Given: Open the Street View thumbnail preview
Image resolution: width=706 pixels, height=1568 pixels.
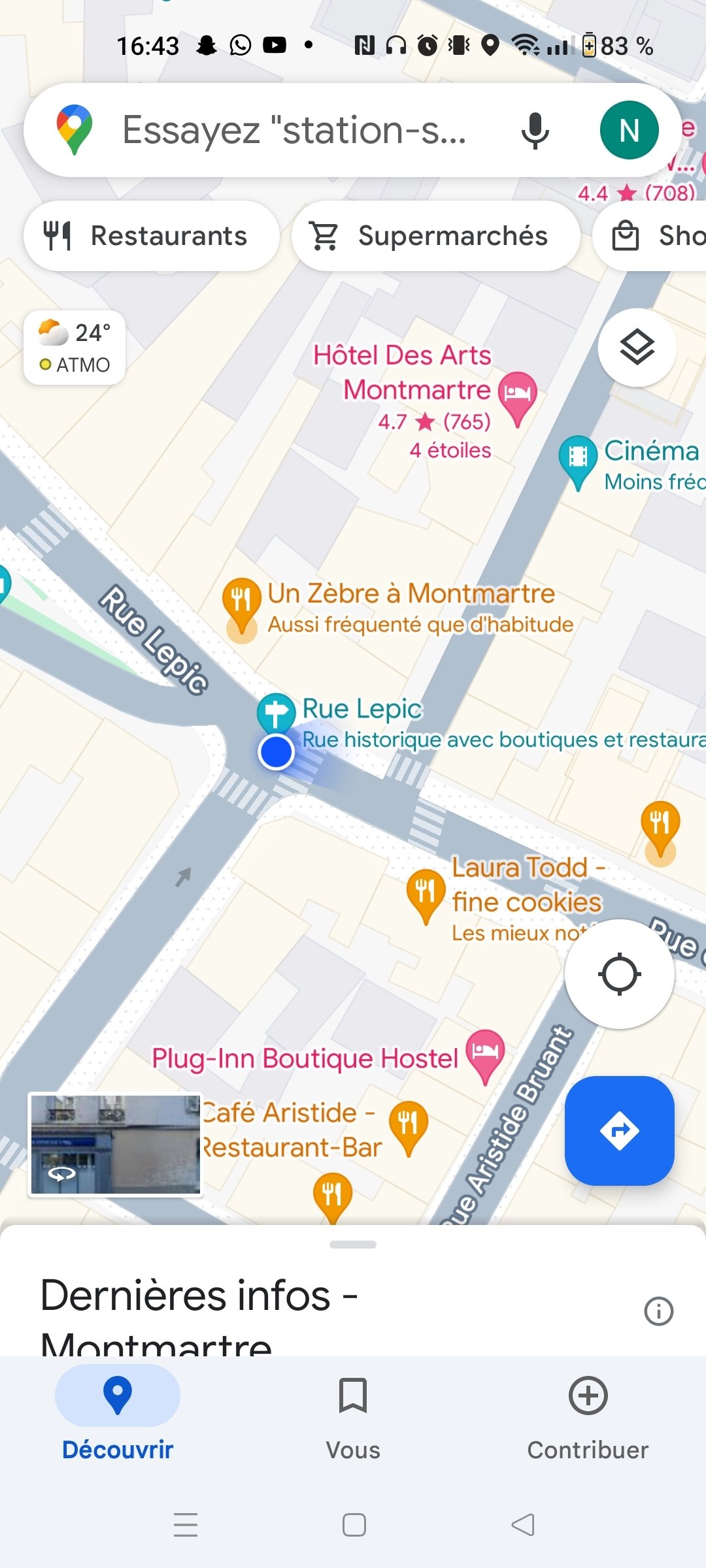Looking at the screenshot, I should click(x=115, y=1145).
